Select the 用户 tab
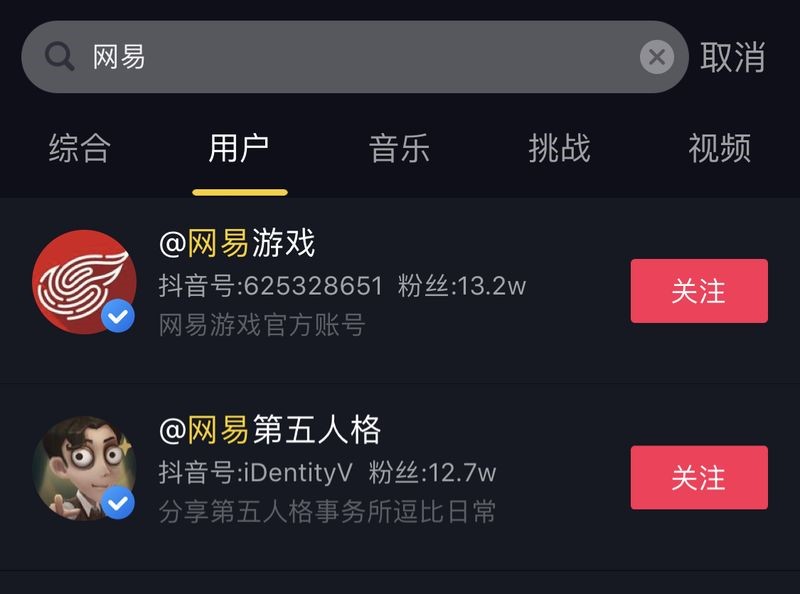This screenshot has width=800, height=594. coord(239,149)
